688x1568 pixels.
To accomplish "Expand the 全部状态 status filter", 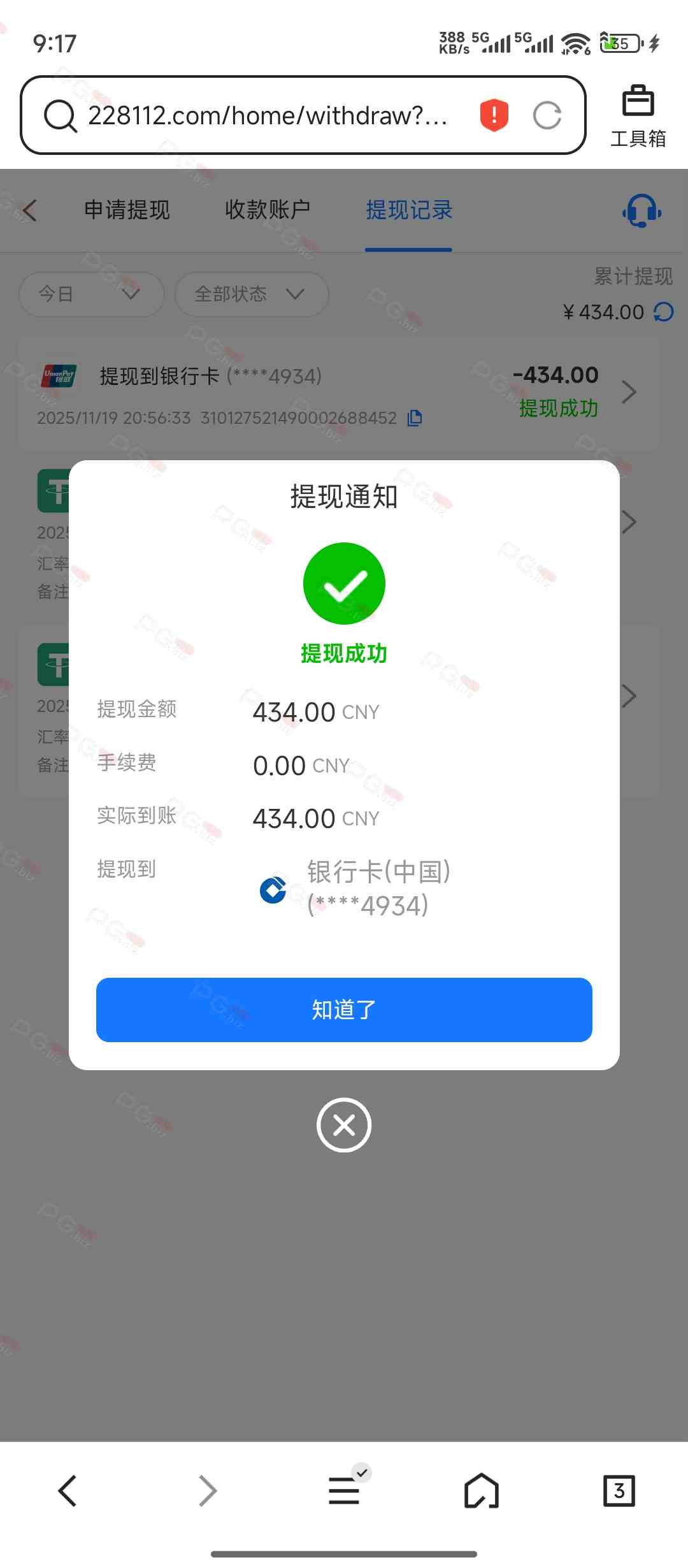I will [x=251, y=294].
